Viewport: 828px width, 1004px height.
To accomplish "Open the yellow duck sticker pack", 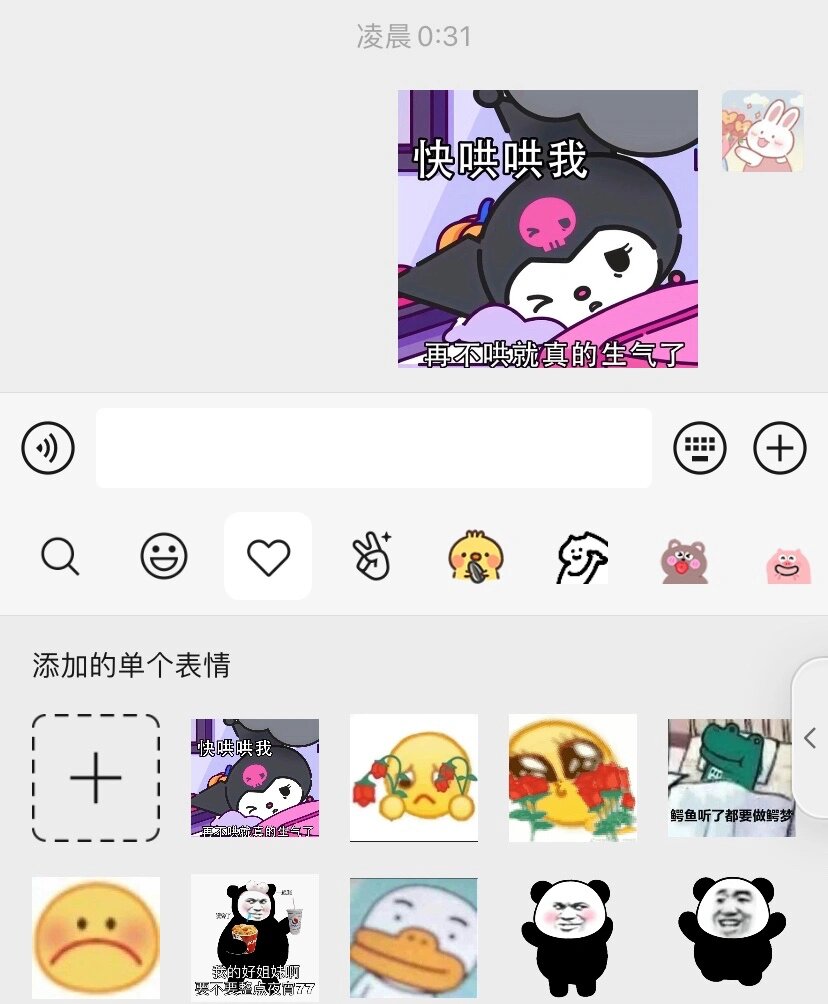I will pos(476,555).
